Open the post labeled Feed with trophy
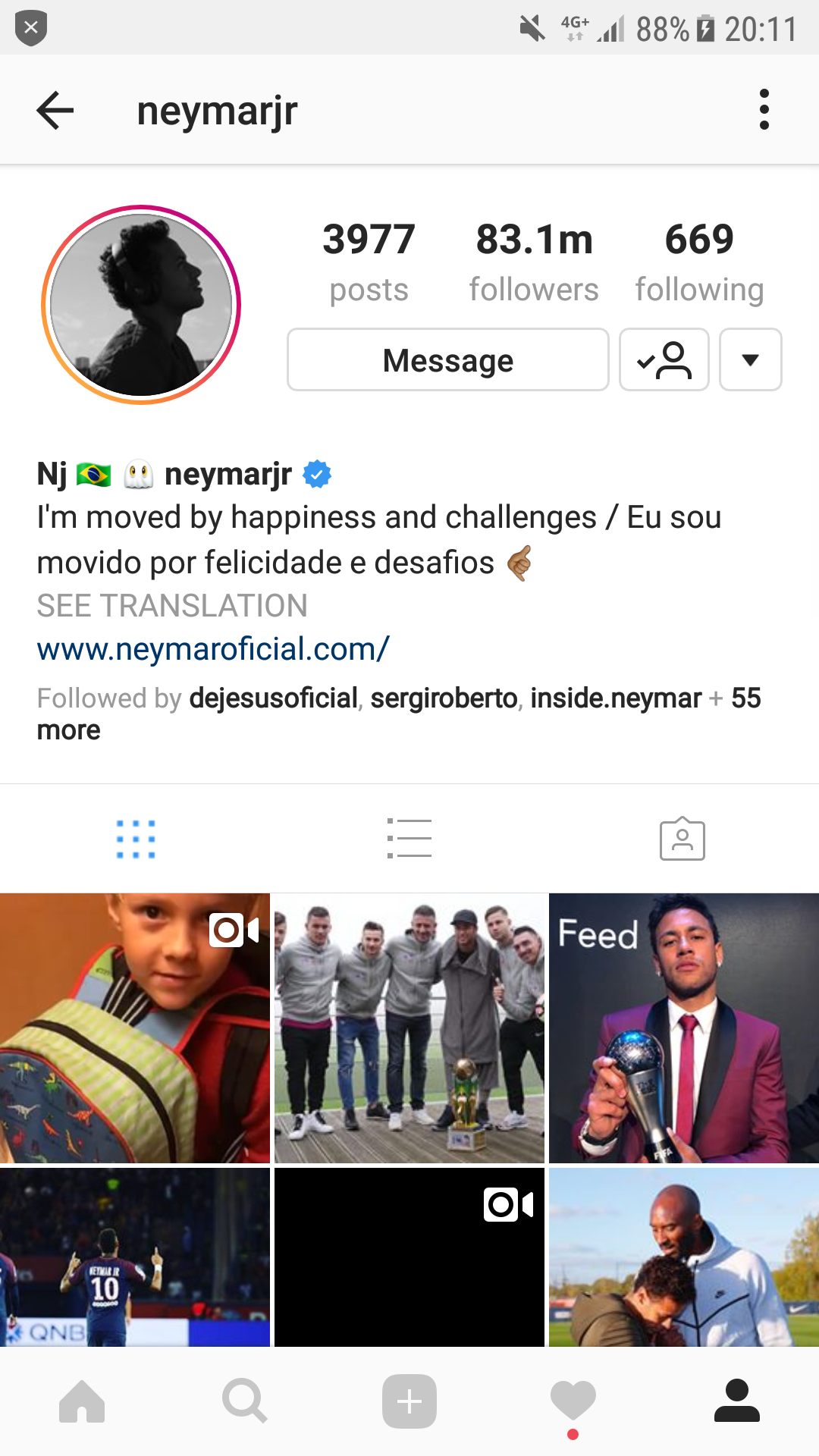The image size is (819, 1456). (x=684, y=1028)
